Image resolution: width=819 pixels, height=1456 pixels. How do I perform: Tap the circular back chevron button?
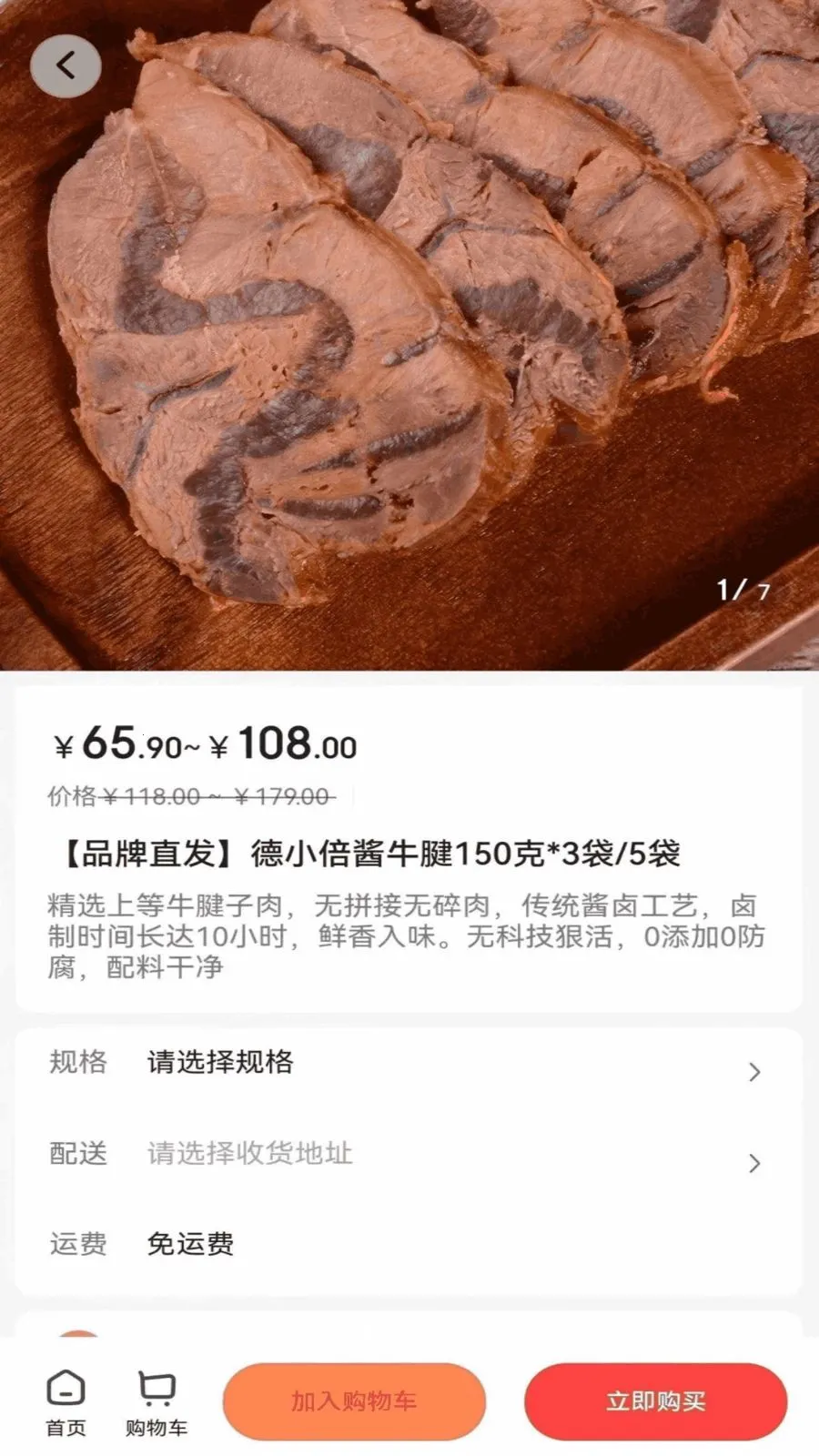(x=66, y=66)
